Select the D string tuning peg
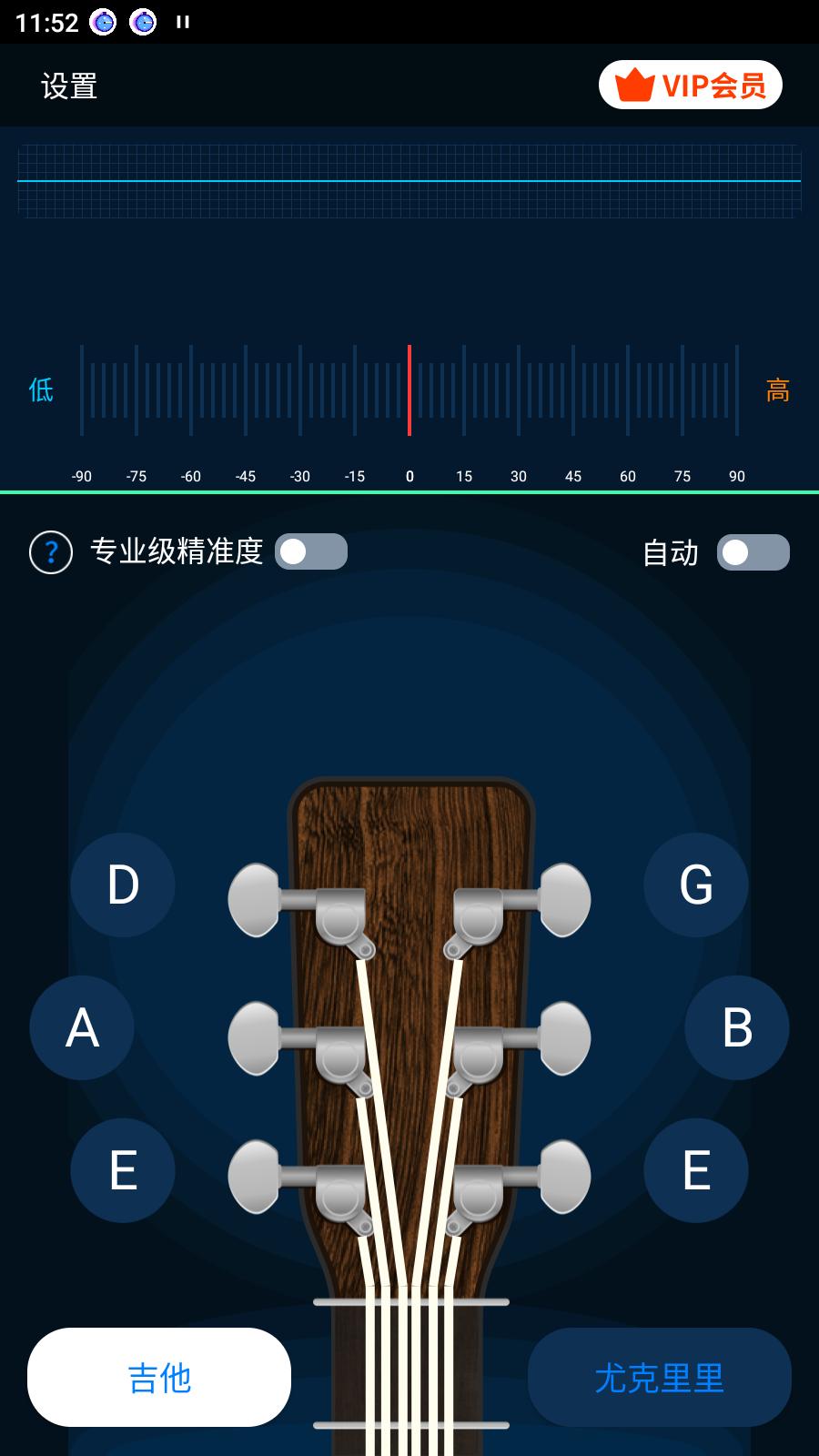Viewport: 819px width, 1456px height. pyautogui.click(x=122, y=884)
